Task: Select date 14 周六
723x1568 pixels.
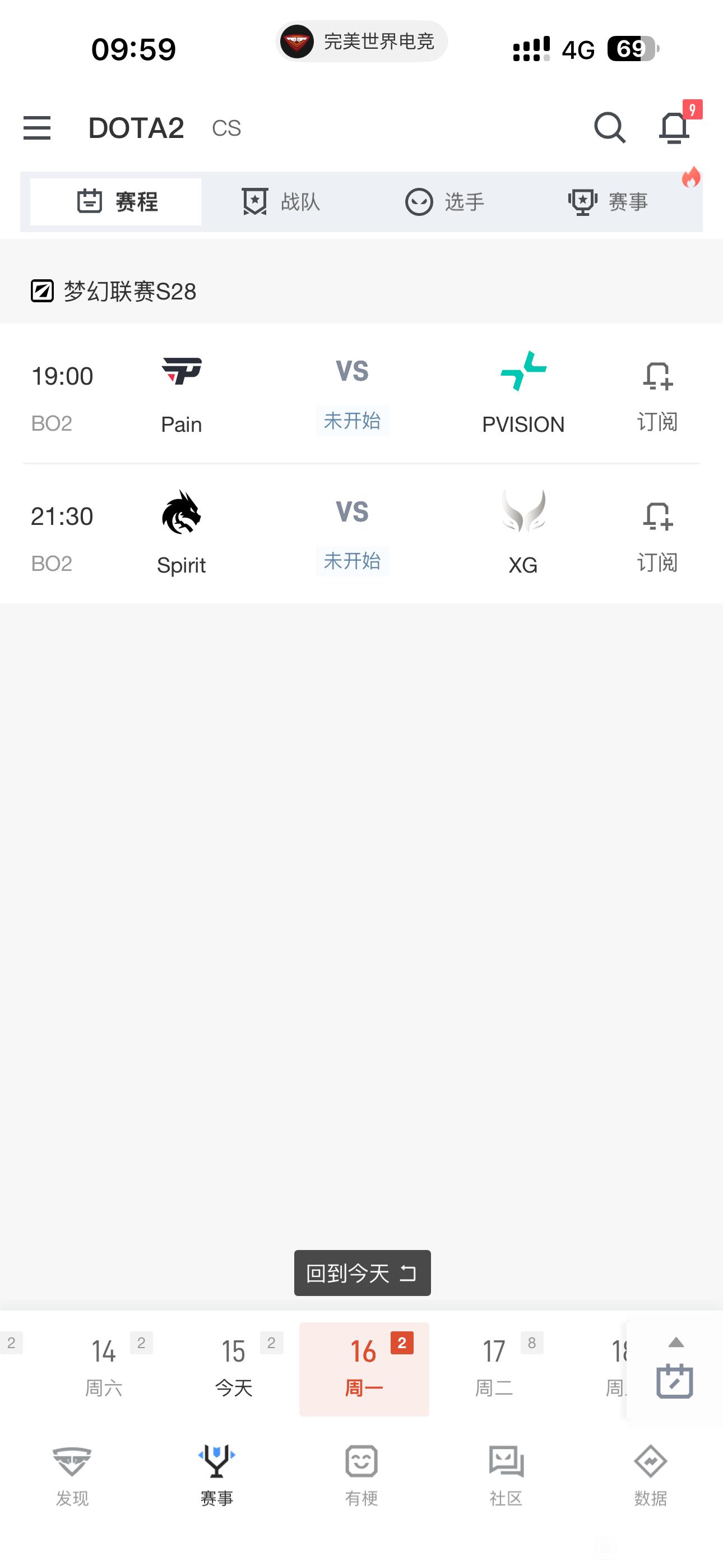Action: tap(104, 1368)
